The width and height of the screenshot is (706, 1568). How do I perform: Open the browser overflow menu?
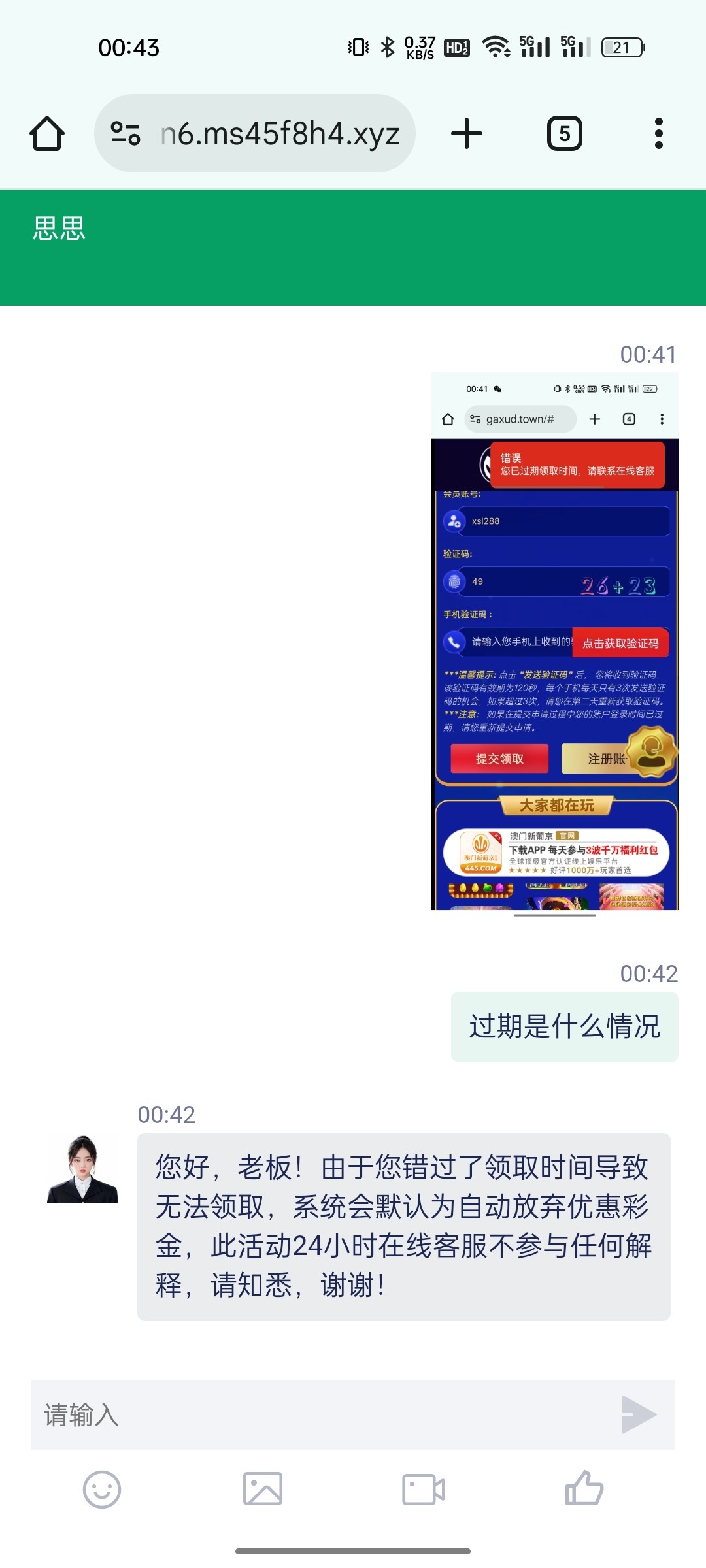coord(658,134)
